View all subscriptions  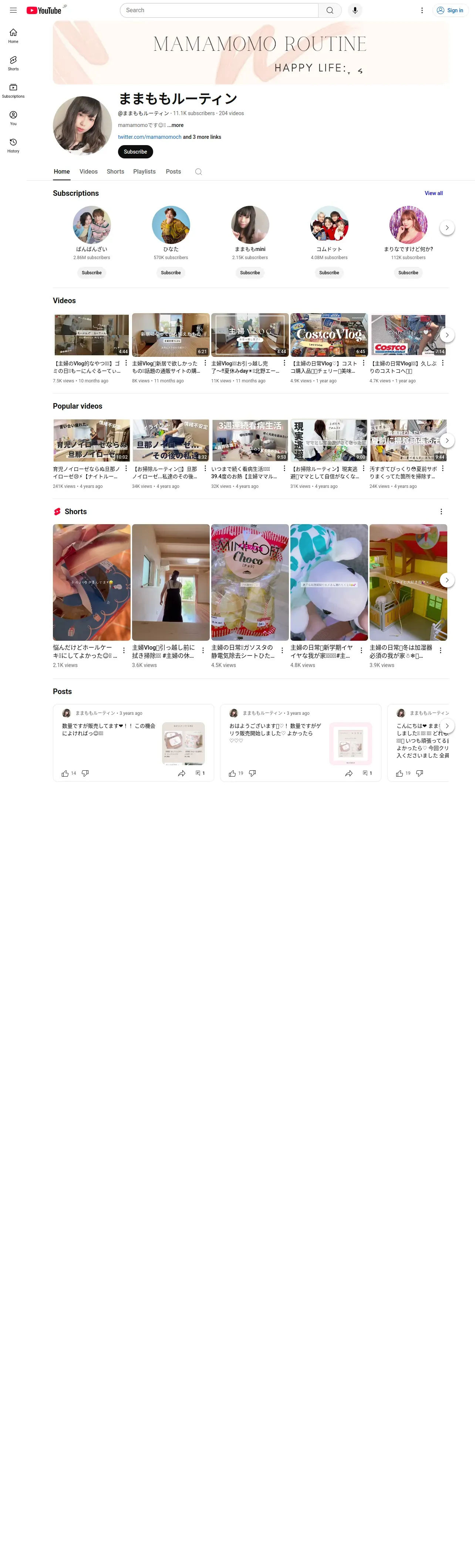pyautogui.click(x=433, y=193)
